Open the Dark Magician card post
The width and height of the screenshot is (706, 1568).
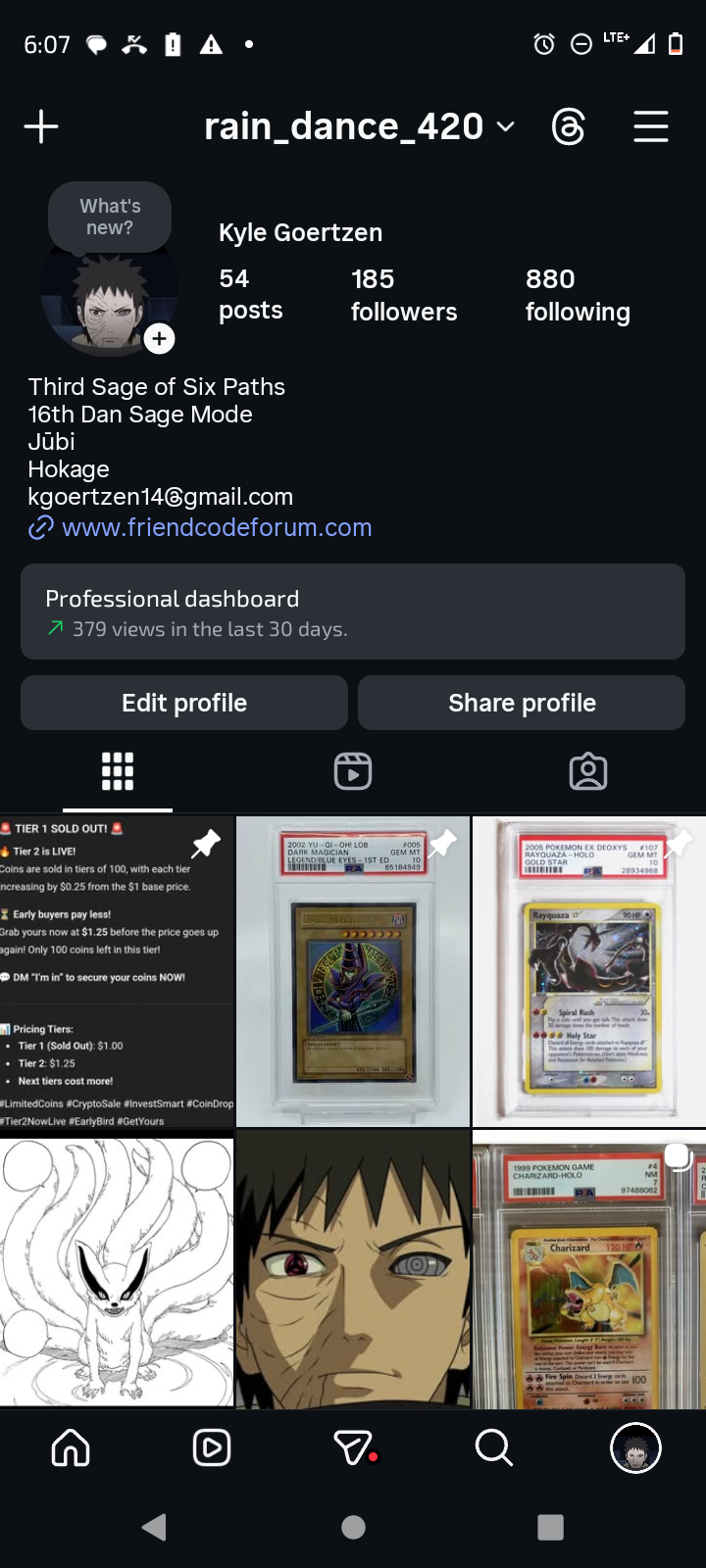click(353, 971)
